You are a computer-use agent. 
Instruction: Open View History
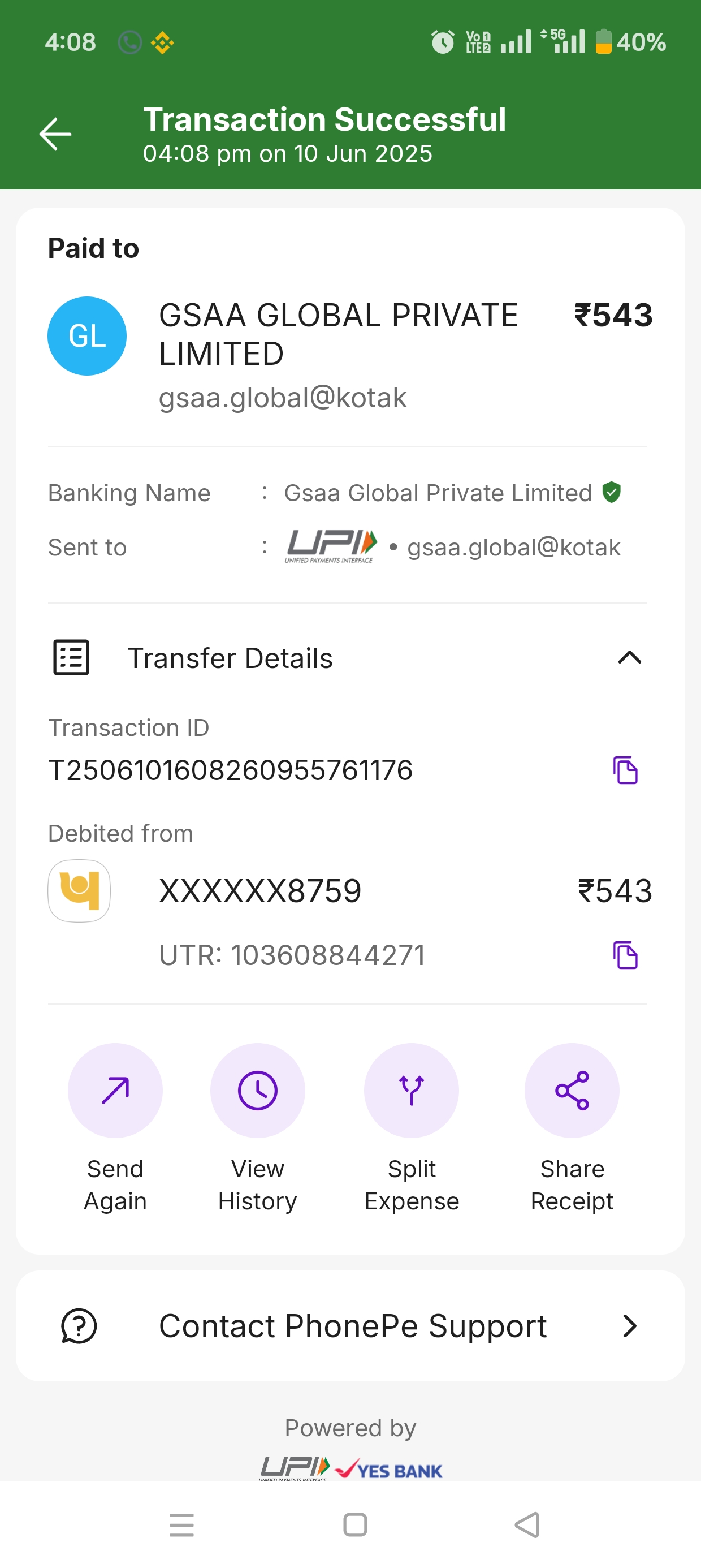click(x=257, y=1091)
